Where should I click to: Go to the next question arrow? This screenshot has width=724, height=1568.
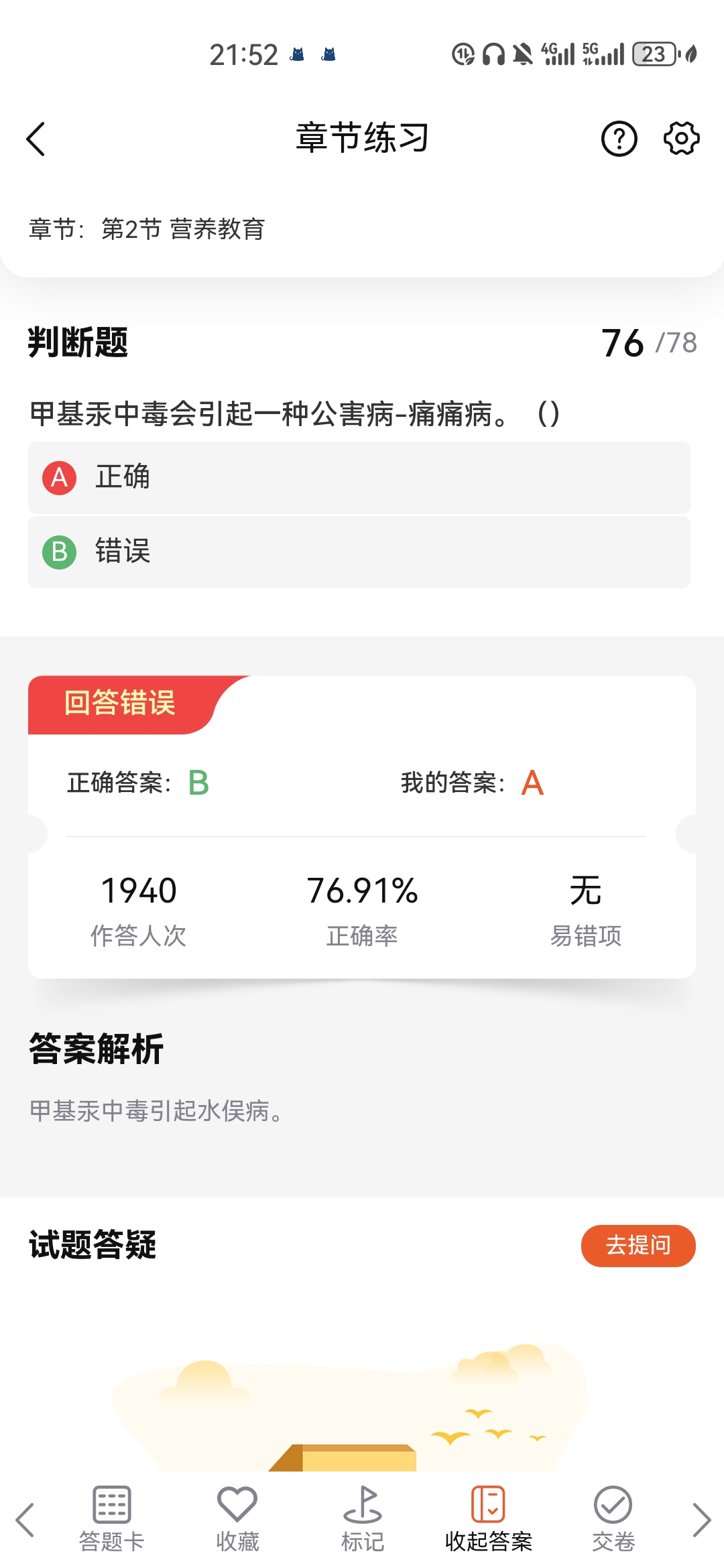point(701,1520)
